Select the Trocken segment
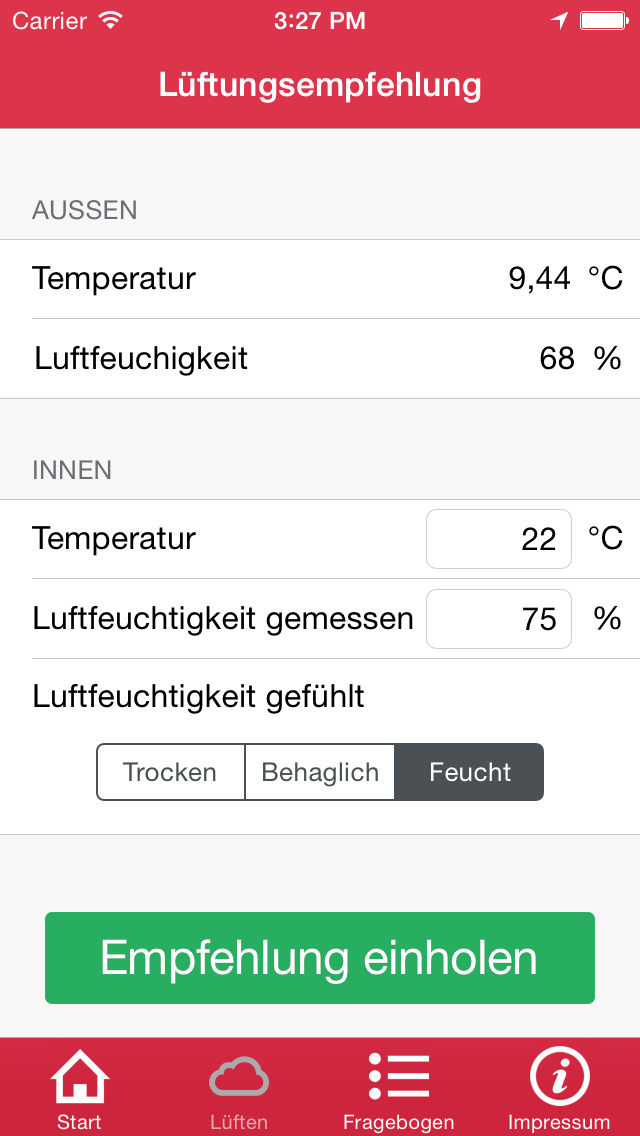Screen dimensions: 640x1136 coord(170,772)
